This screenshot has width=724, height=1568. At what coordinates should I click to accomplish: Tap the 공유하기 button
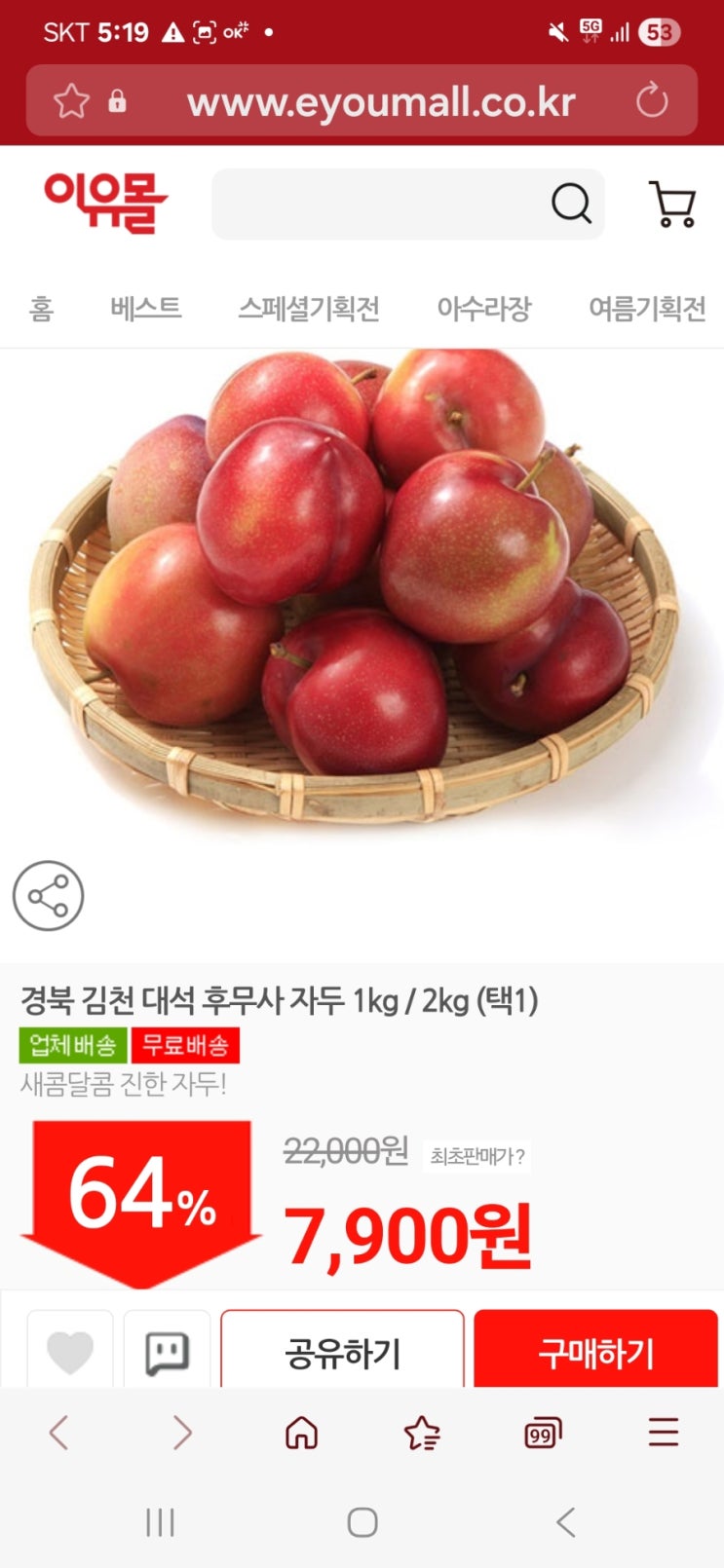click(x=342, y=1352)
